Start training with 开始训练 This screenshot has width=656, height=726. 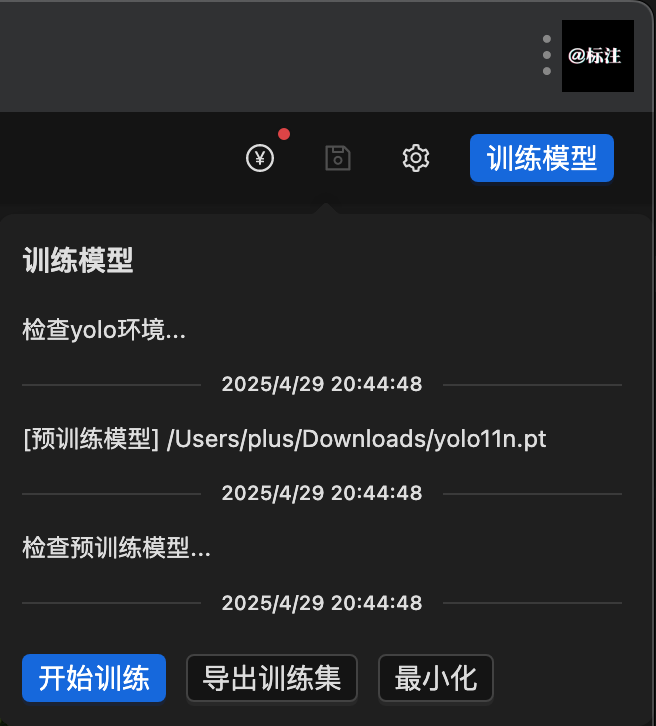[94, 678]
